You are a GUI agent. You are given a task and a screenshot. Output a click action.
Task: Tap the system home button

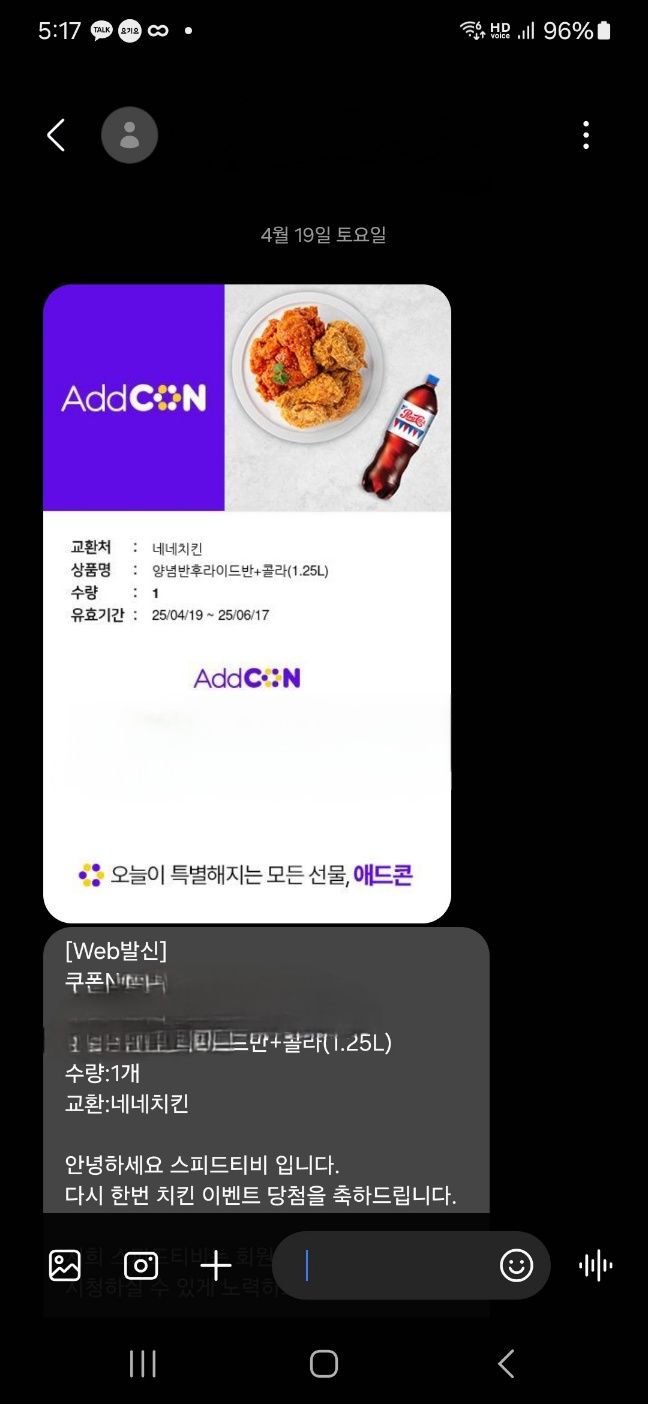pyautogui.click(x=324, y=1363)
